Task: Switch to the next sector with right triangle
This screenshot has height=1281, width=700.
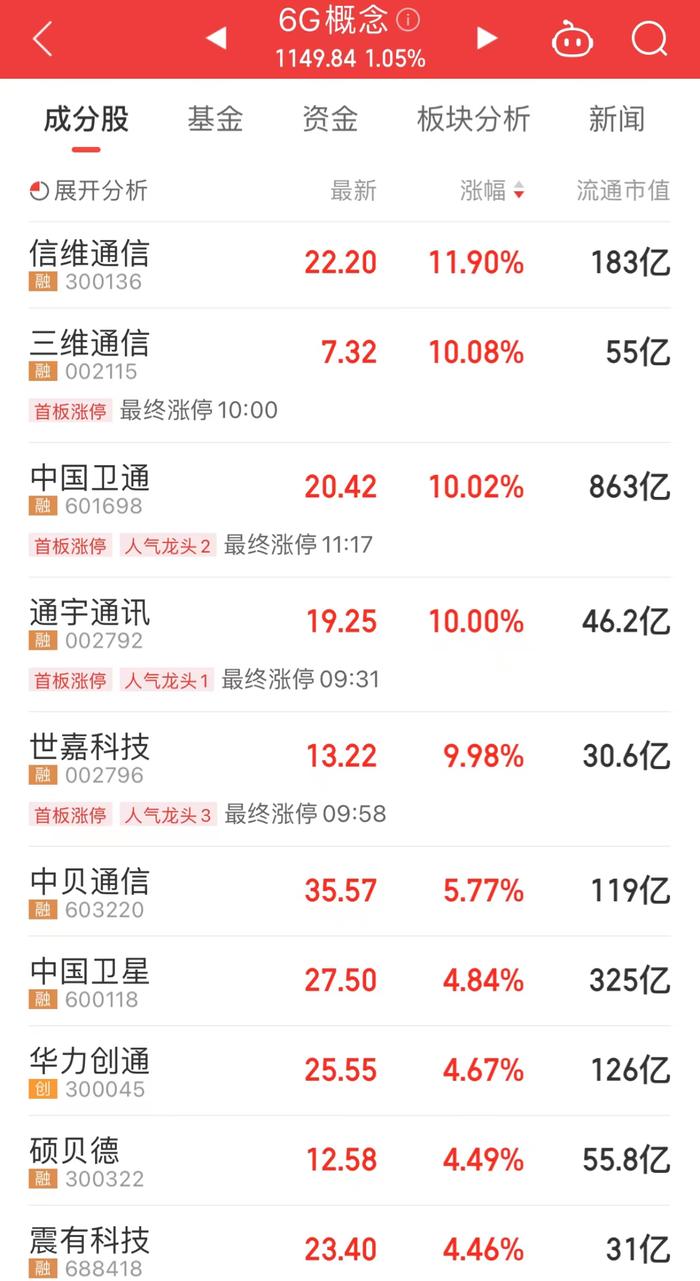Action: (487, 39)
